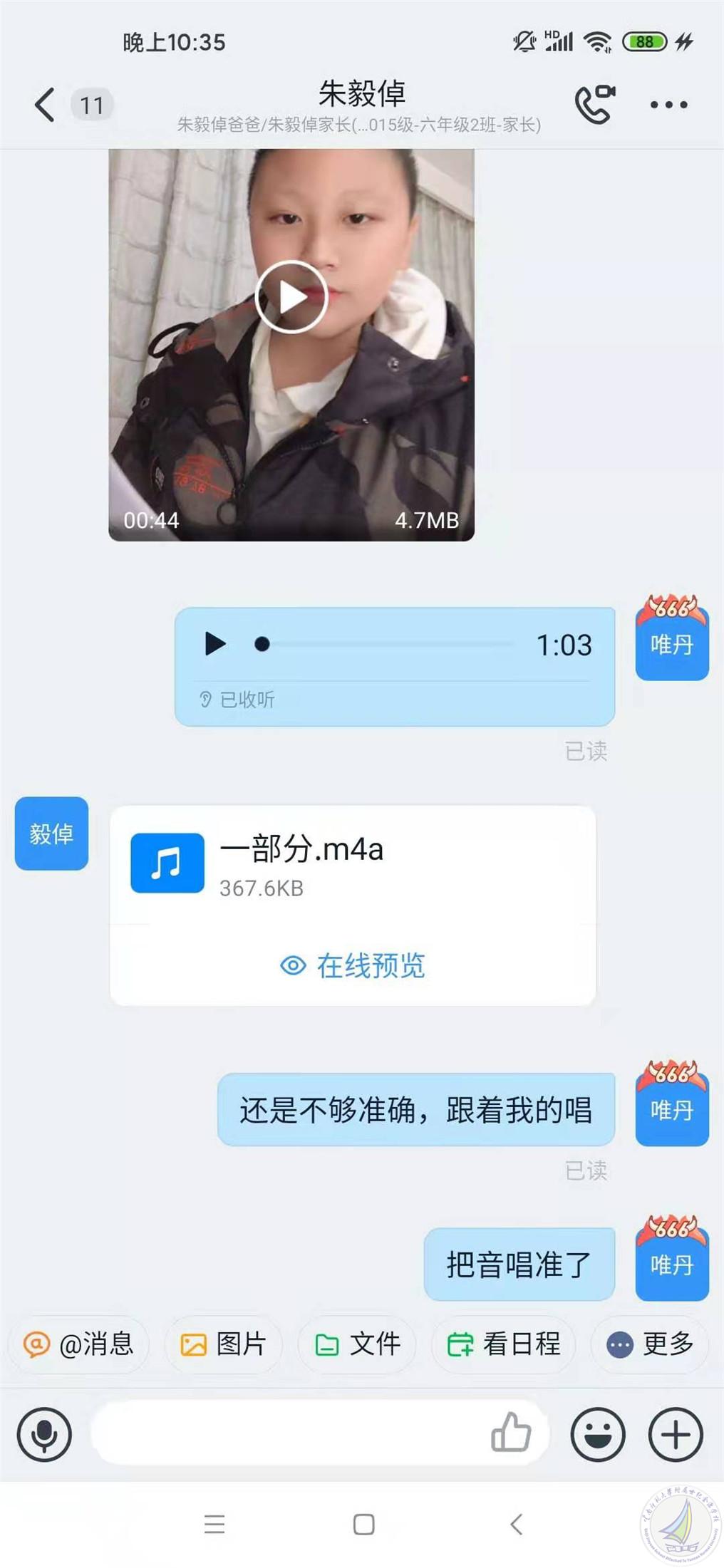Open the three-dot more options menu

(668, 105)
